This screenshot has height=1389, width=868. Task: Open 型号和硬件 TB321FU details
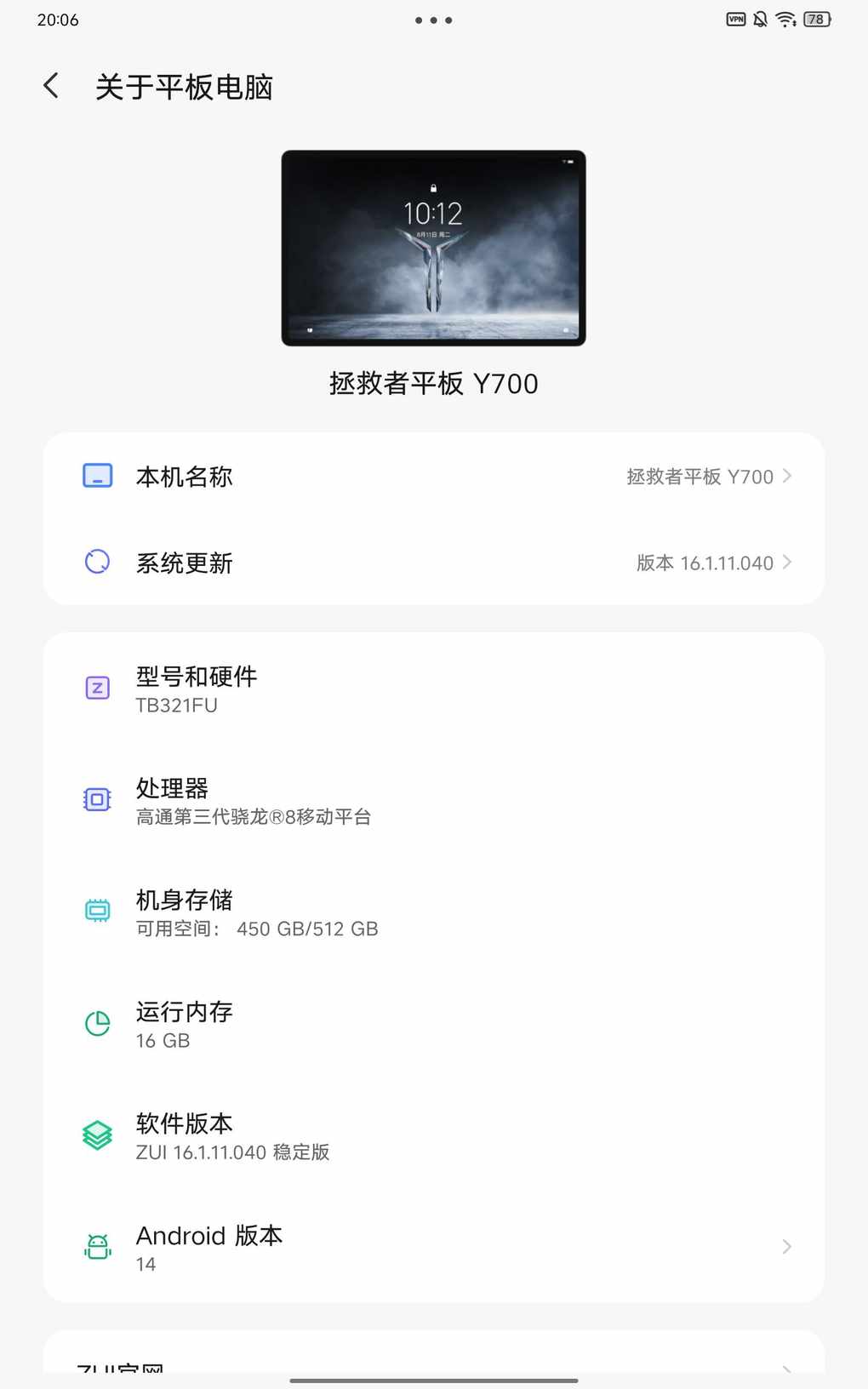coord(434,689)
